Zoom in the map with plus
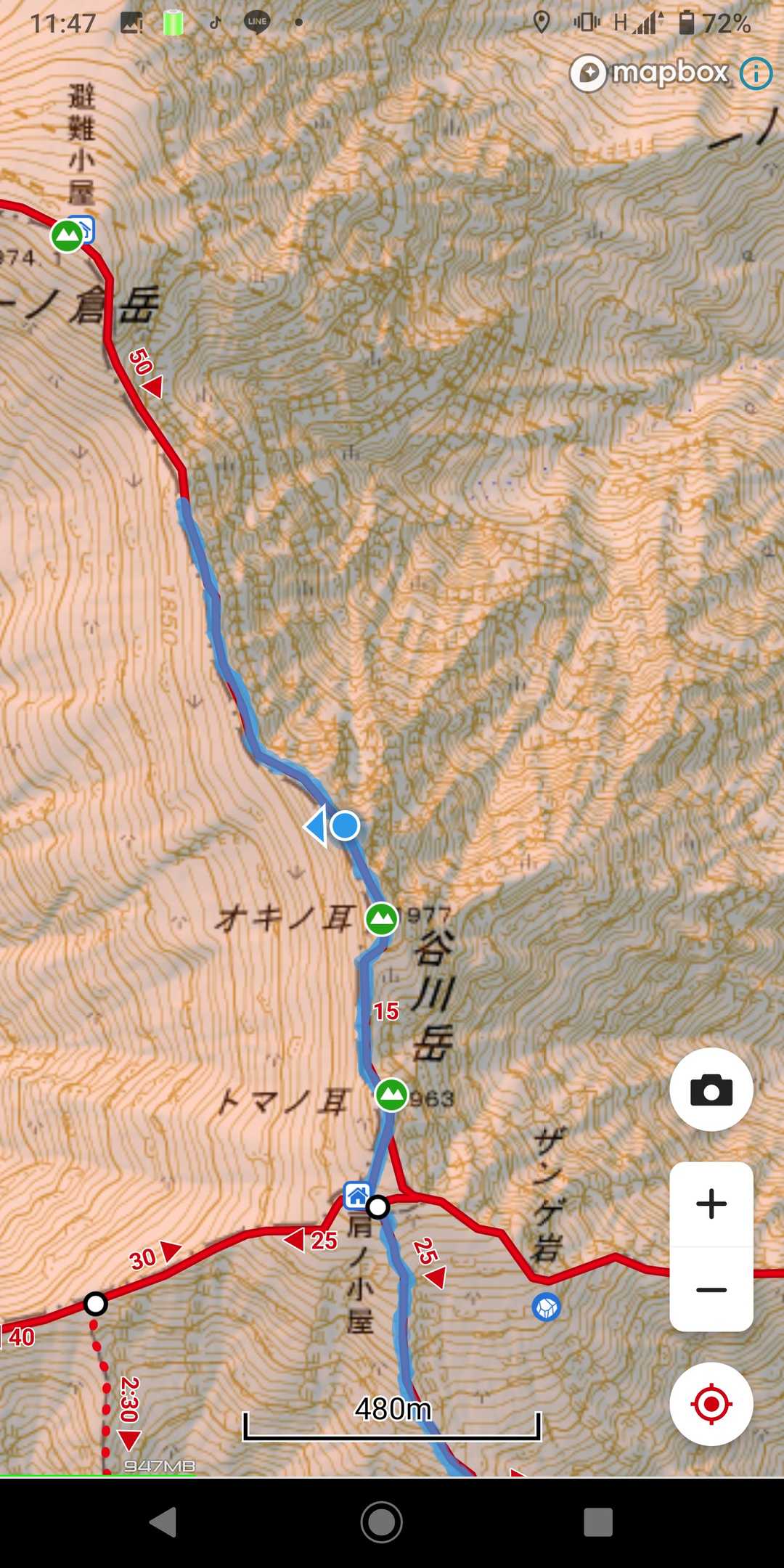784x1568 pixels. tap(711, 1204)
